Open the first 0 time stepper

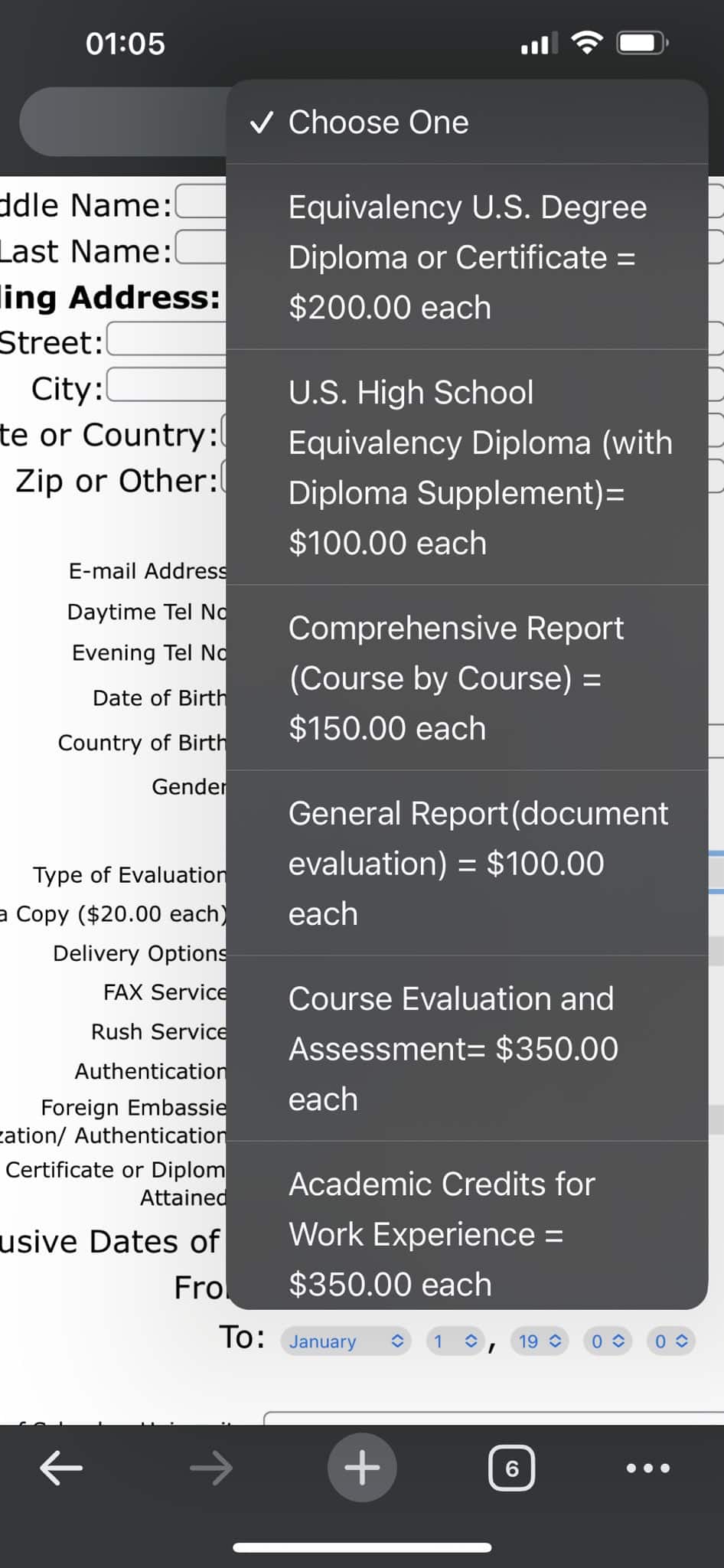(x=607, y=1341)
